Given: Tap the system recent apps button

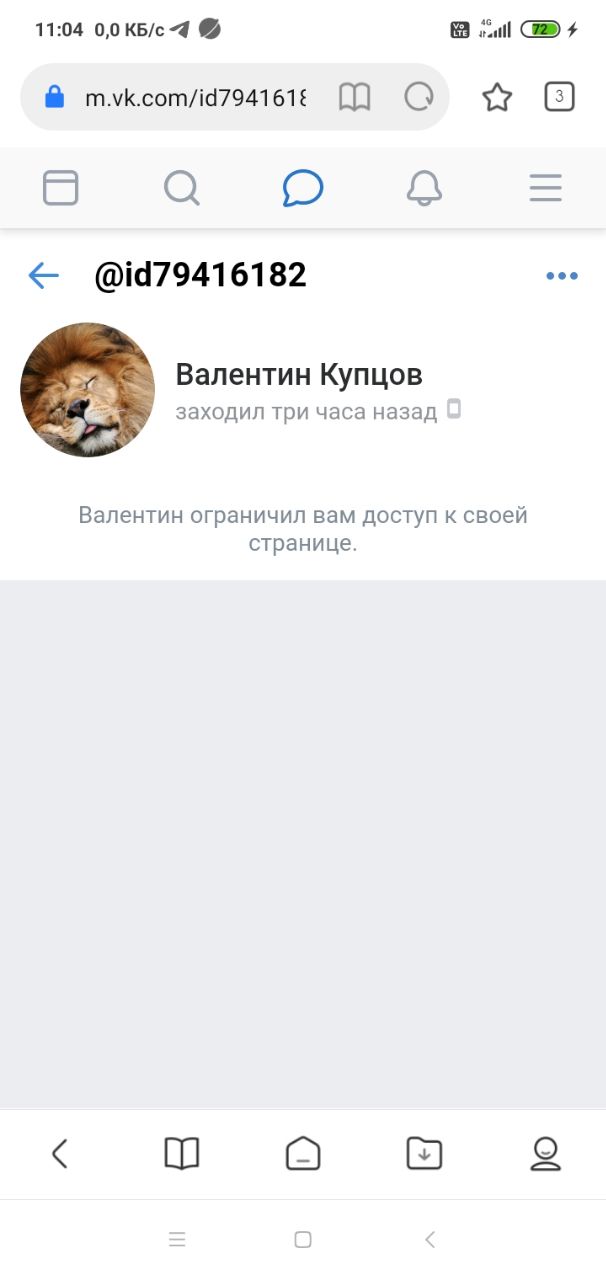Looking at the screenshot, I should pyautogui.click(x=177, y=1240).
